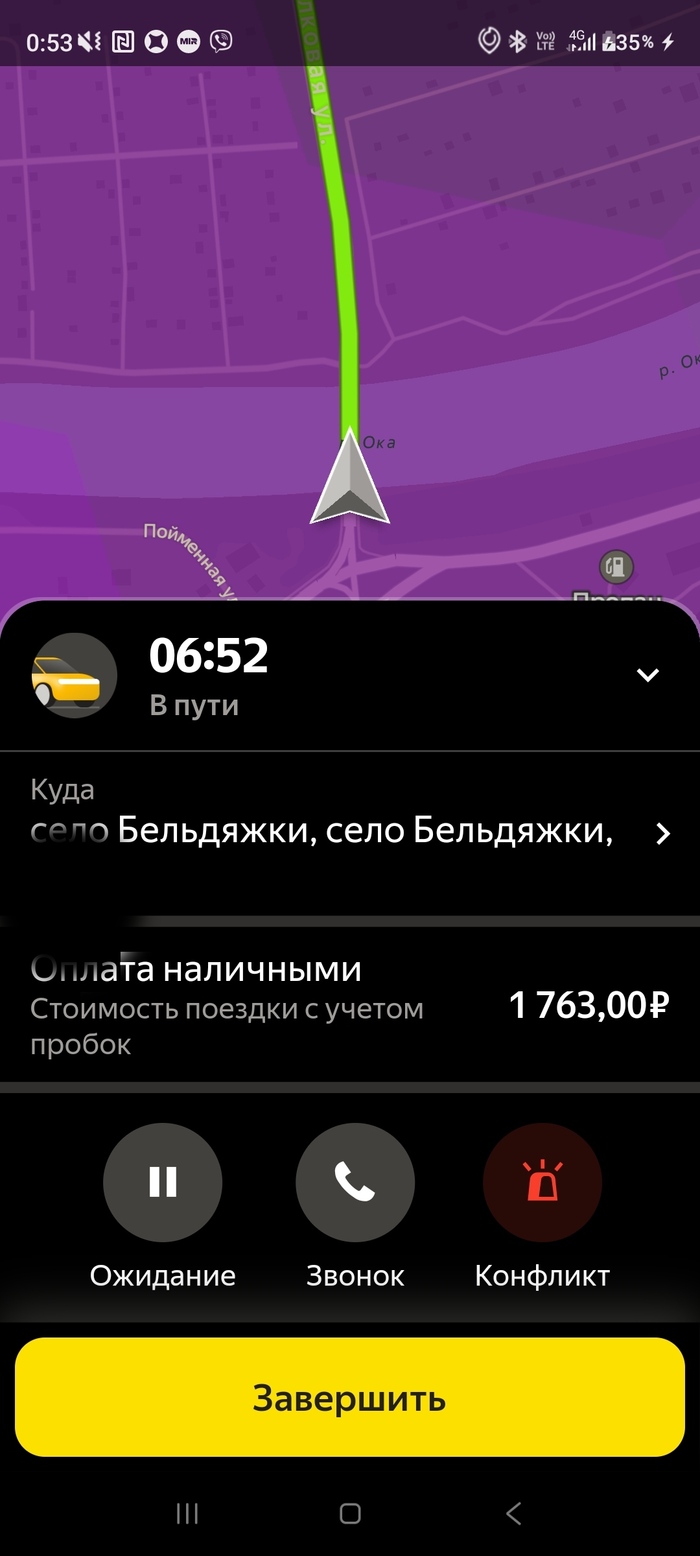The height and width of the screenshot is (1556, 700).
Task: Call the passenger via Звонок
Action: click(355, 1182)
